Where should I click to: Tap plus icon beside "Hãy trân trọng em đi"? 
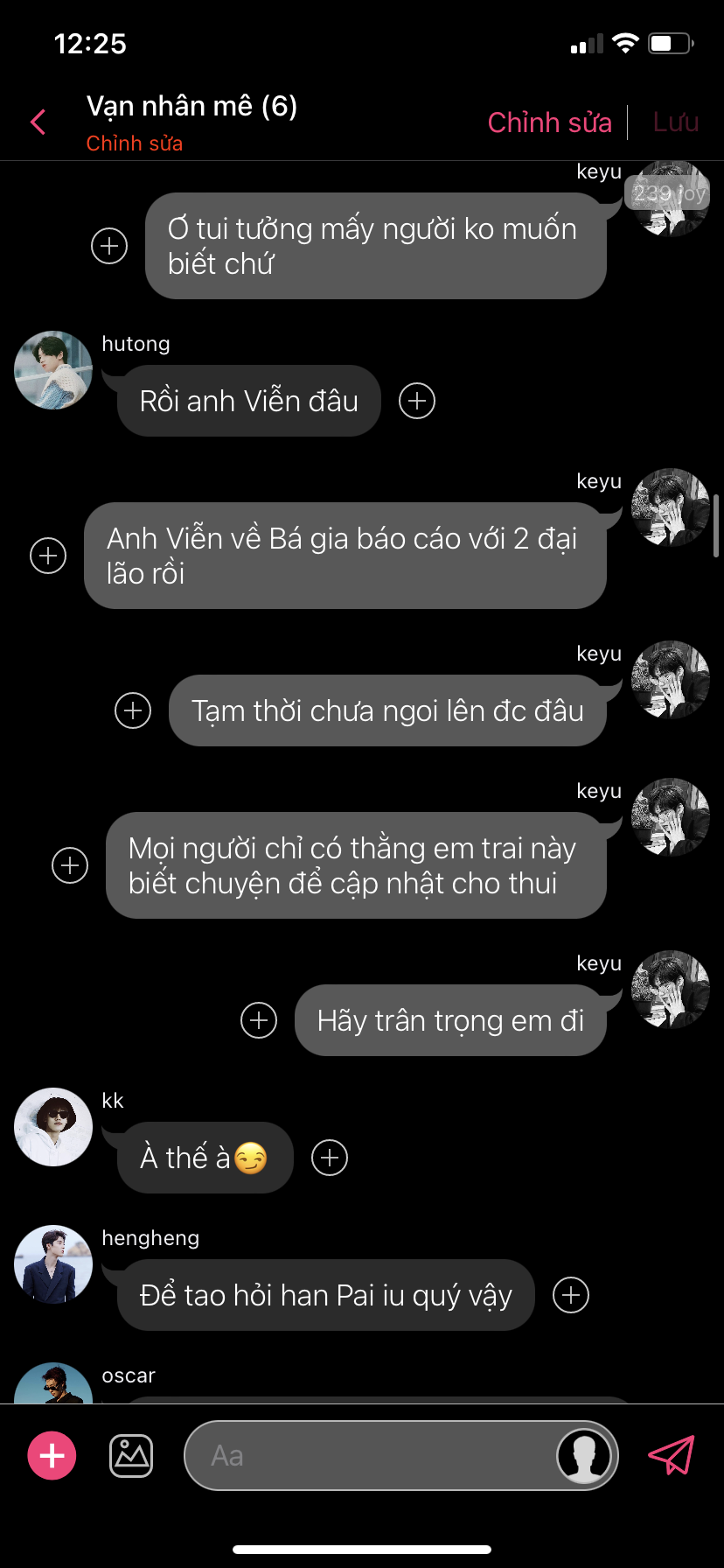(x=259, y=1020)
